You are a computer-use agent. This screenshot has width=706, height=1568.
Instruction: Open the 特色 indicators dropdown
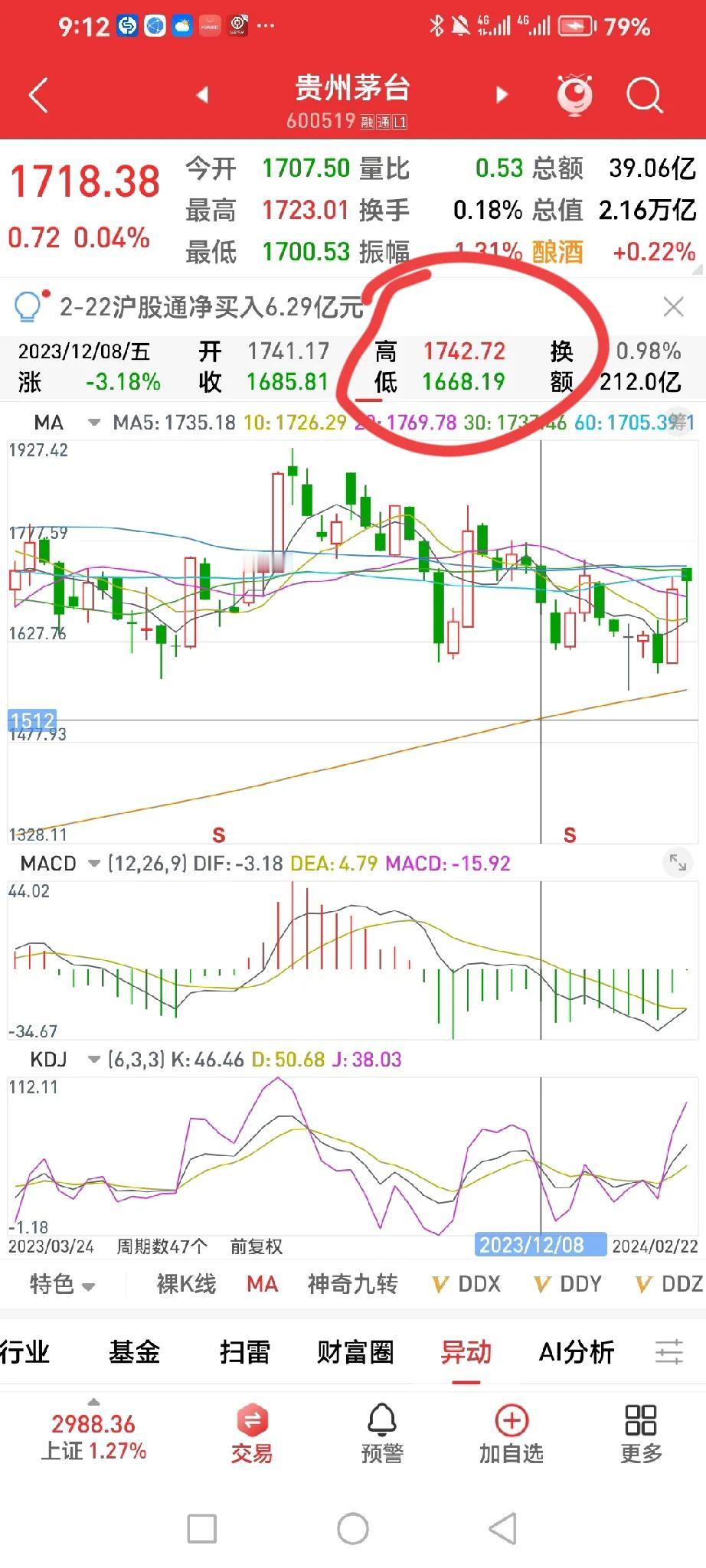pos(62,1284)
